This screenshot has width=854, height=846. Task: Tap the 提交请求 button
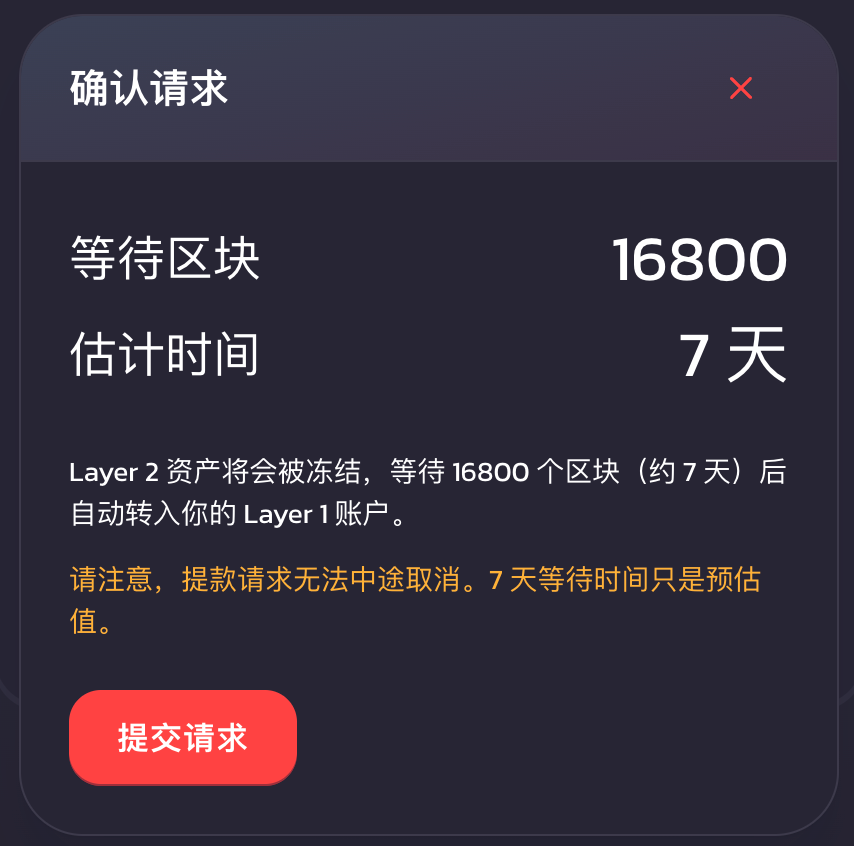click(x=183, y=737)
